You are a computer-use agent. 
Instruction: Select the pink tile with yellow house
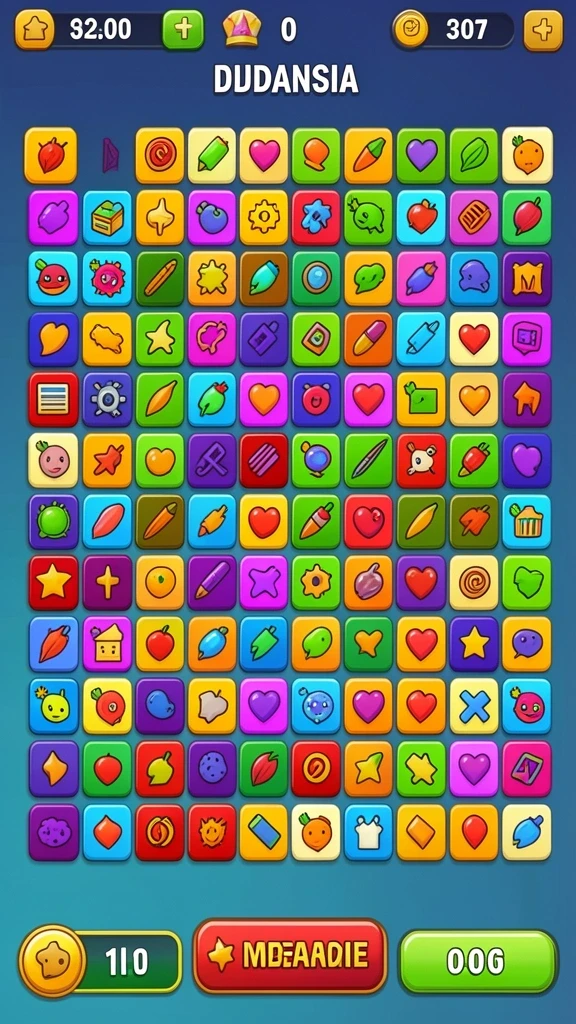107,644
